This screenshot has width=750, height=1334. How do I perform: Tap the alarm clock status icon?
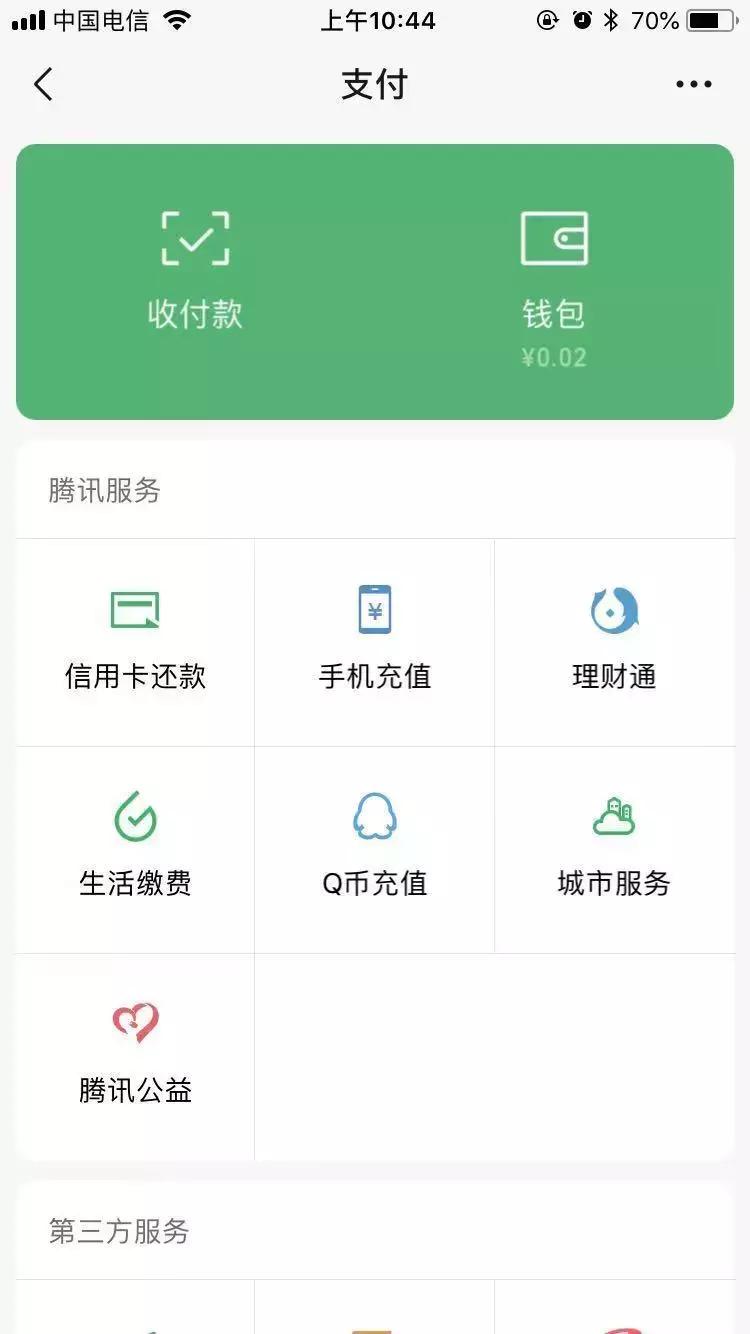point(580,19)
